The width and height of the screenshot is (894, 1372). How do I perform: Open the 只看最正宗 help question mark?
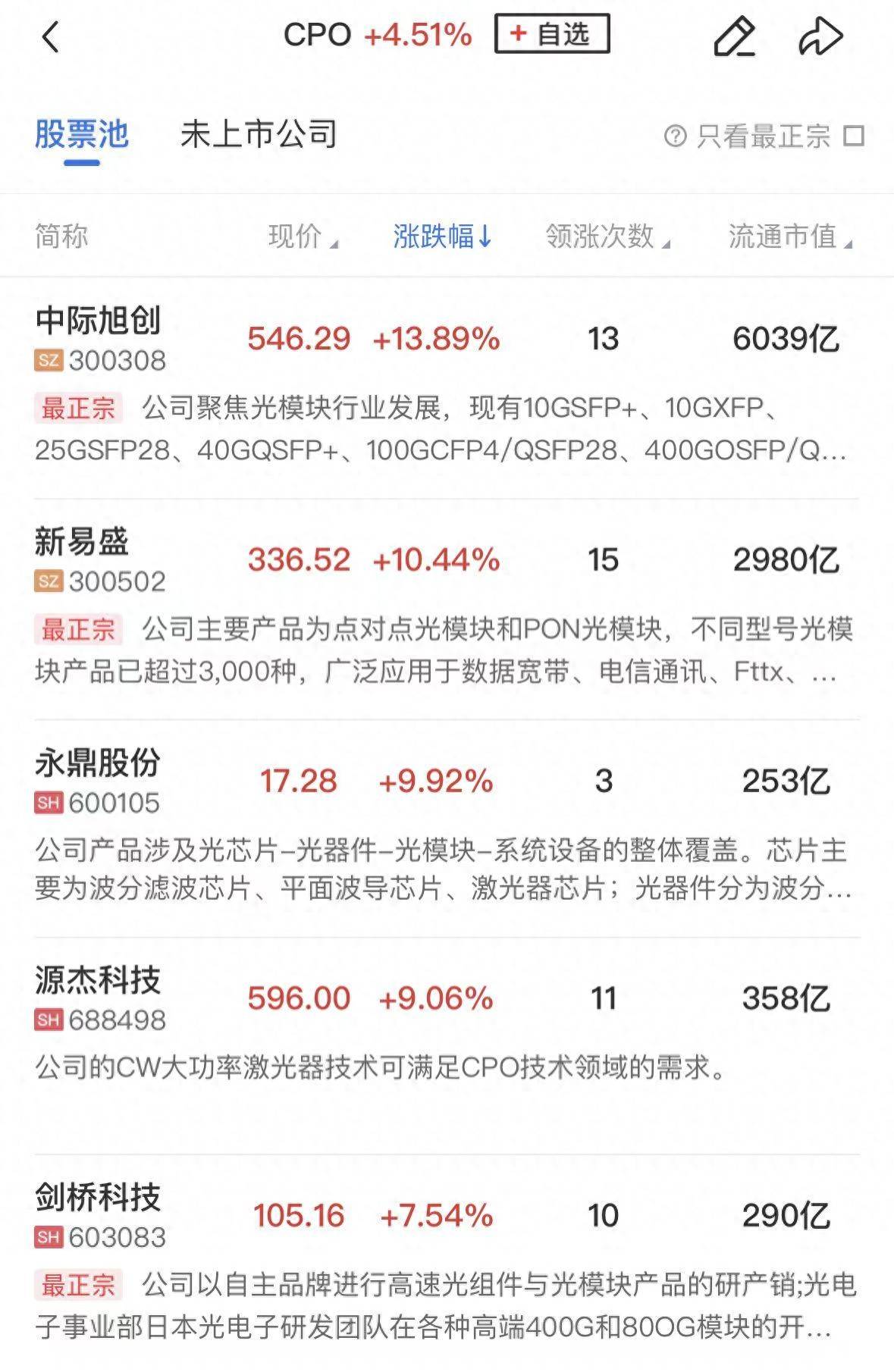pyautogui.click(x=675, y=136)
